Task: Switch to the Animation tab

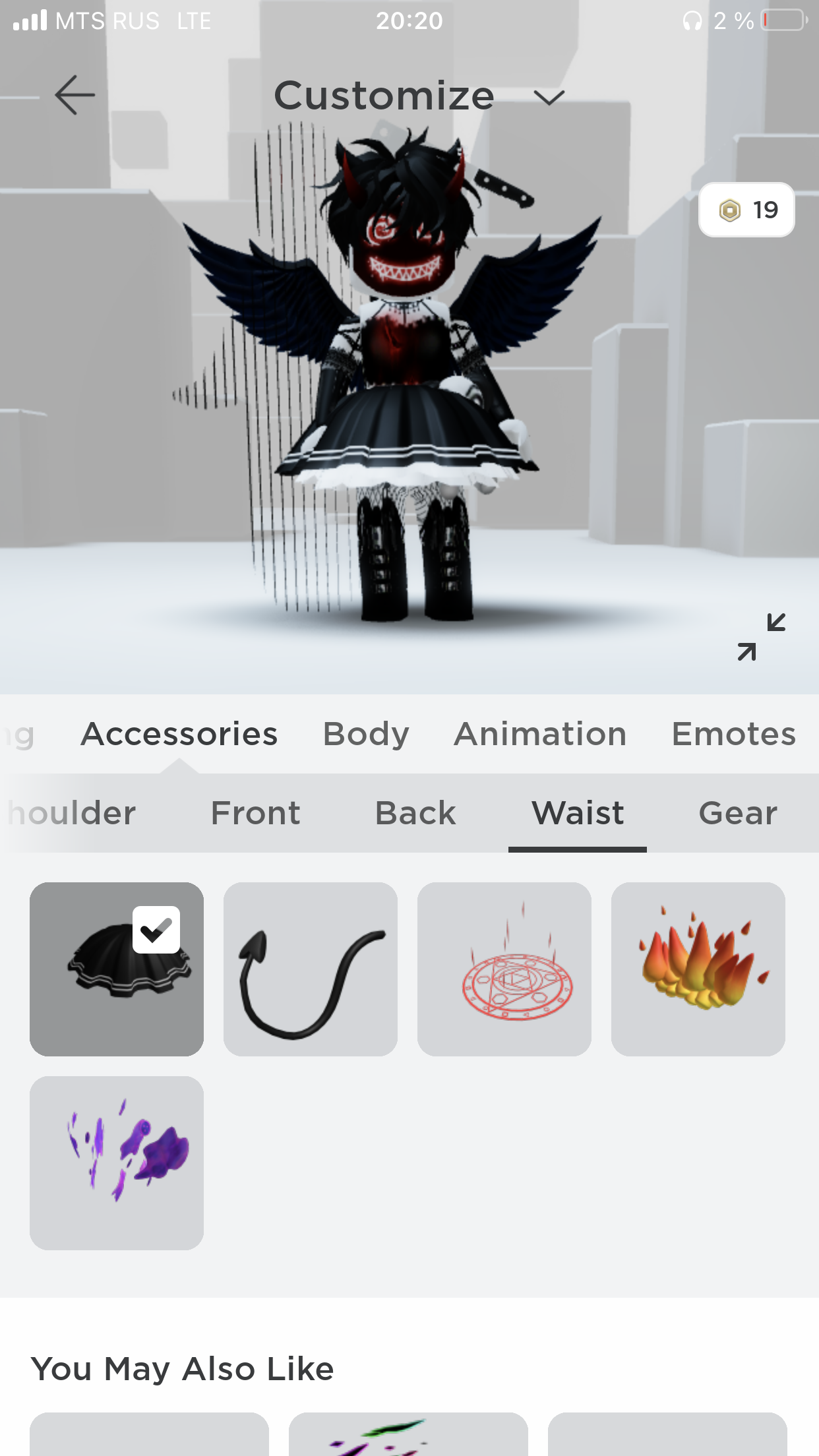Action: coord(540,734)
